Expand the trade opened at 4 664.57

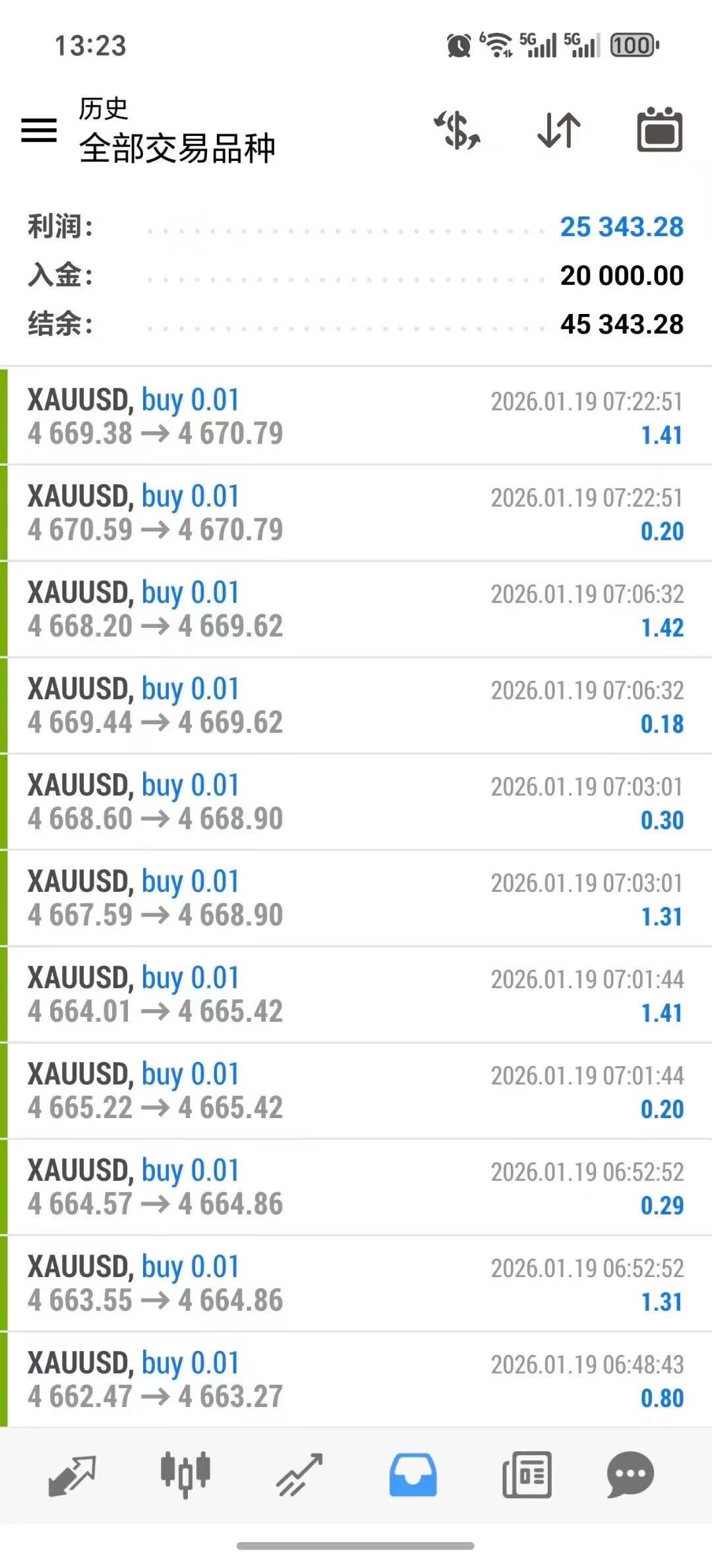tap(356, 1187)
